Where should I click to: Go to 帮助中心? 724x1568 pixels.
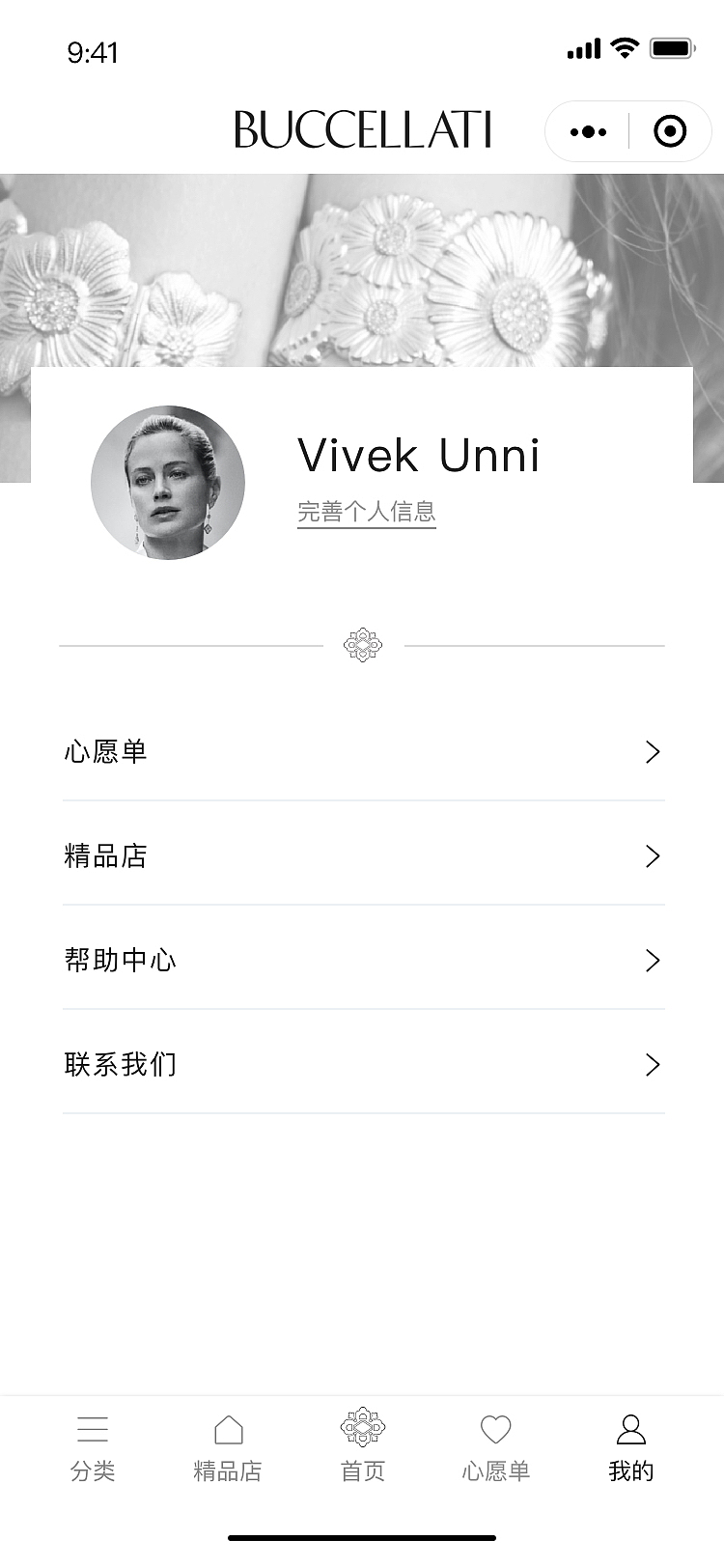[x=363, y=961]
